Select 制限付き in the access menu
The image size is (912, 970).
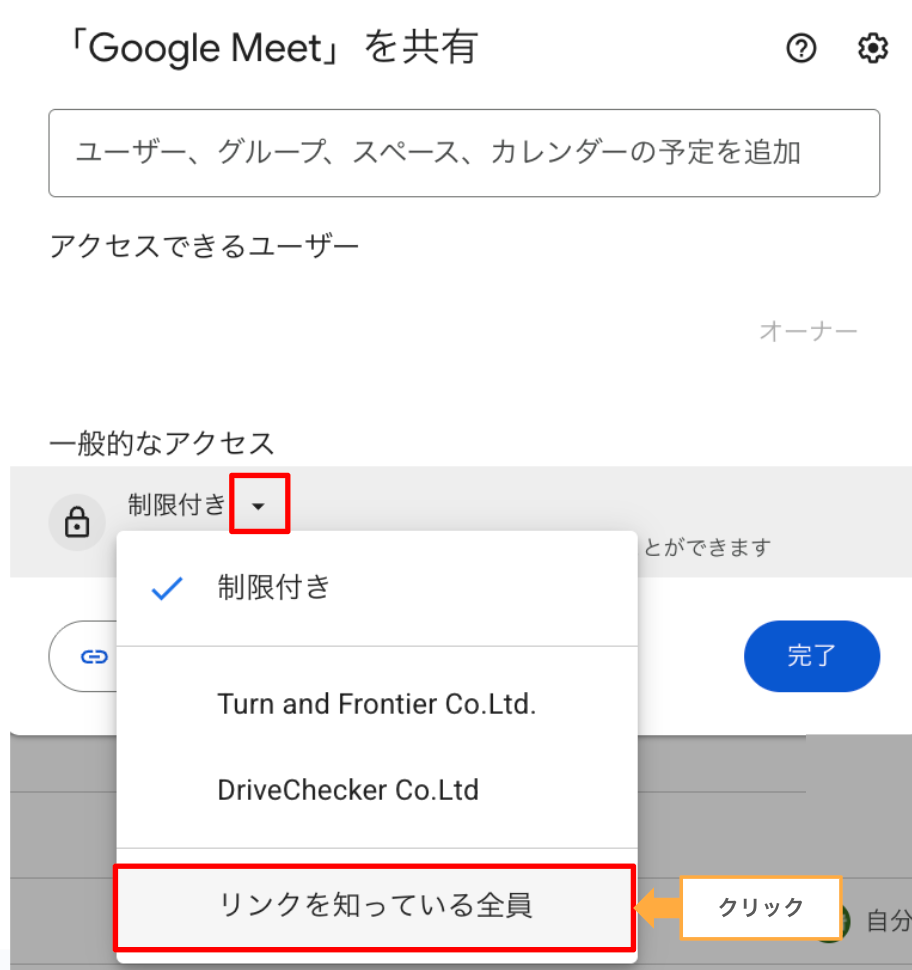(377, 588)
